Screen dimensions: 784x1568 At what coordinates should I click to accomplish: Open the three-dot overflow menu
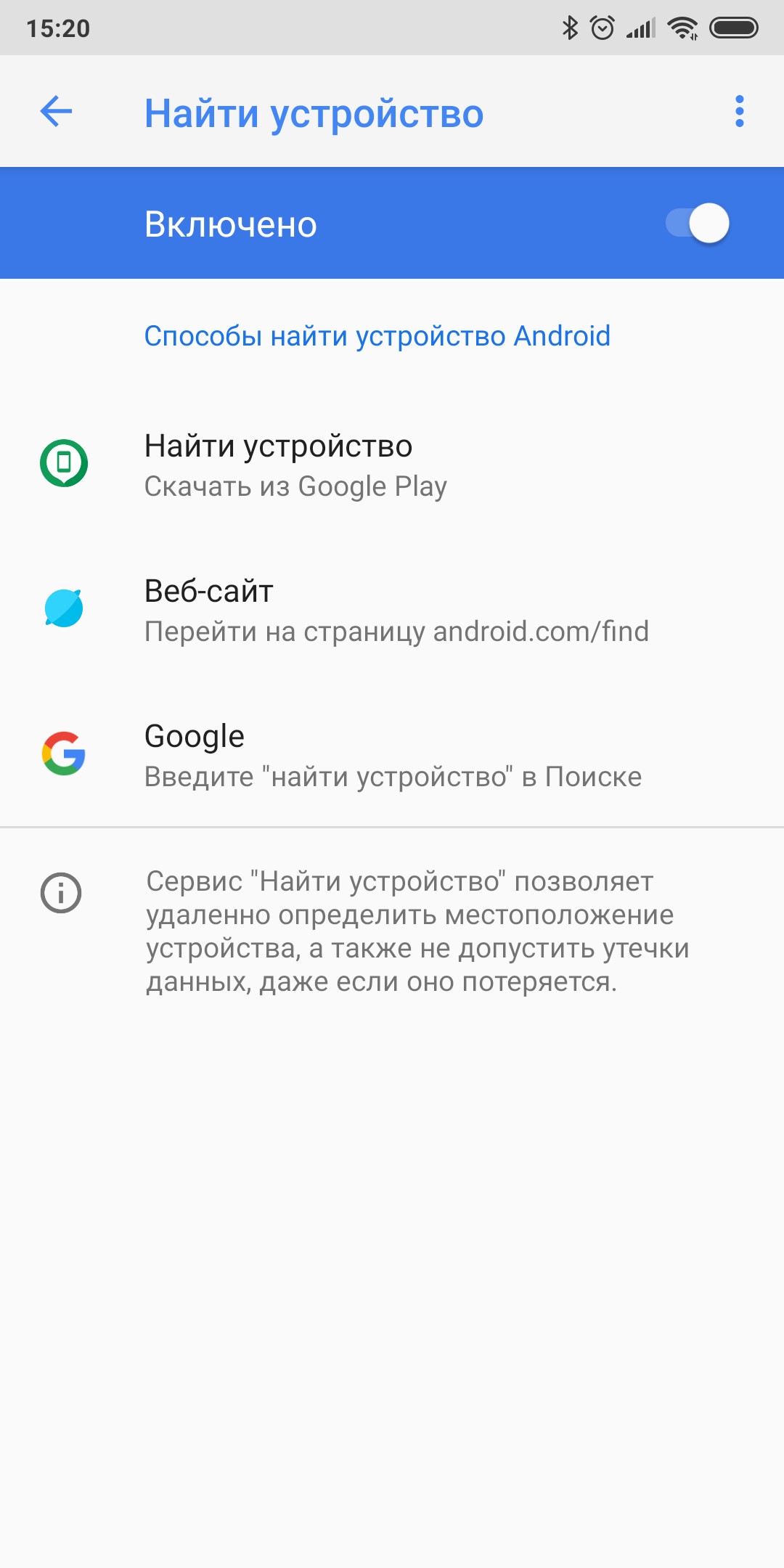click(x=739, y=111)
